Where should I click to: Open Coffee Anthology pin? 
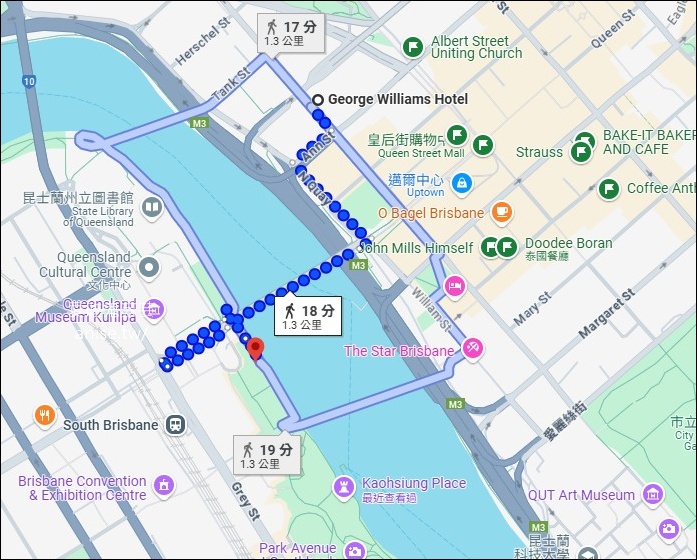point(609,188)
